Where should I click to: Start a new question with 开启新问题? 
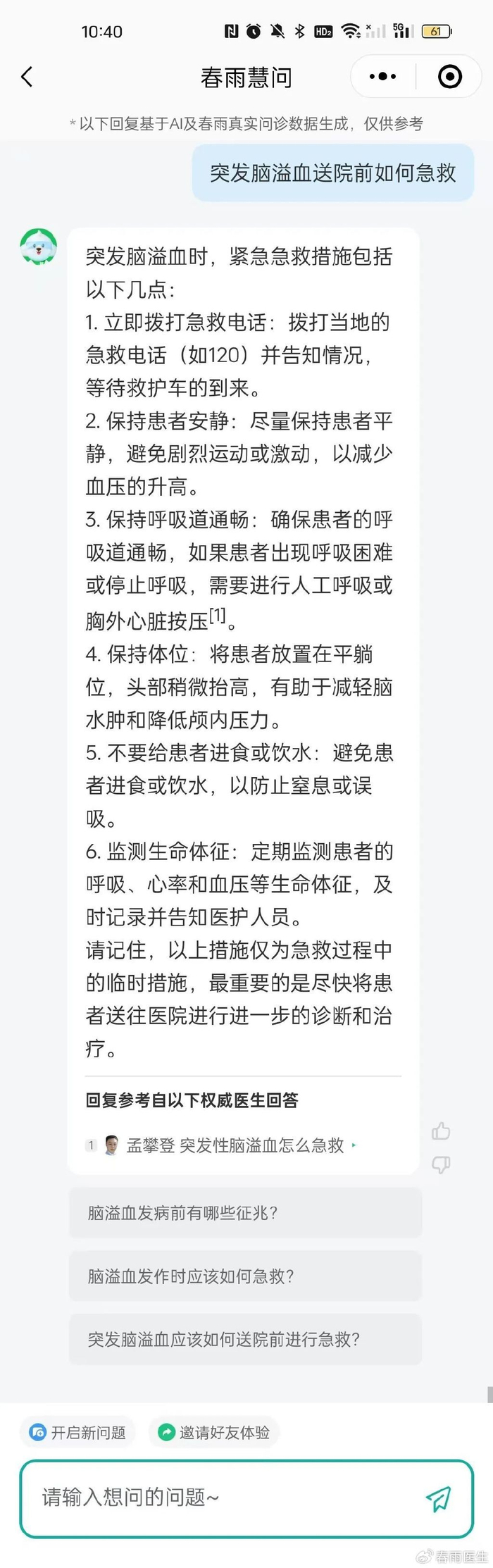(x=77, y=1432)
